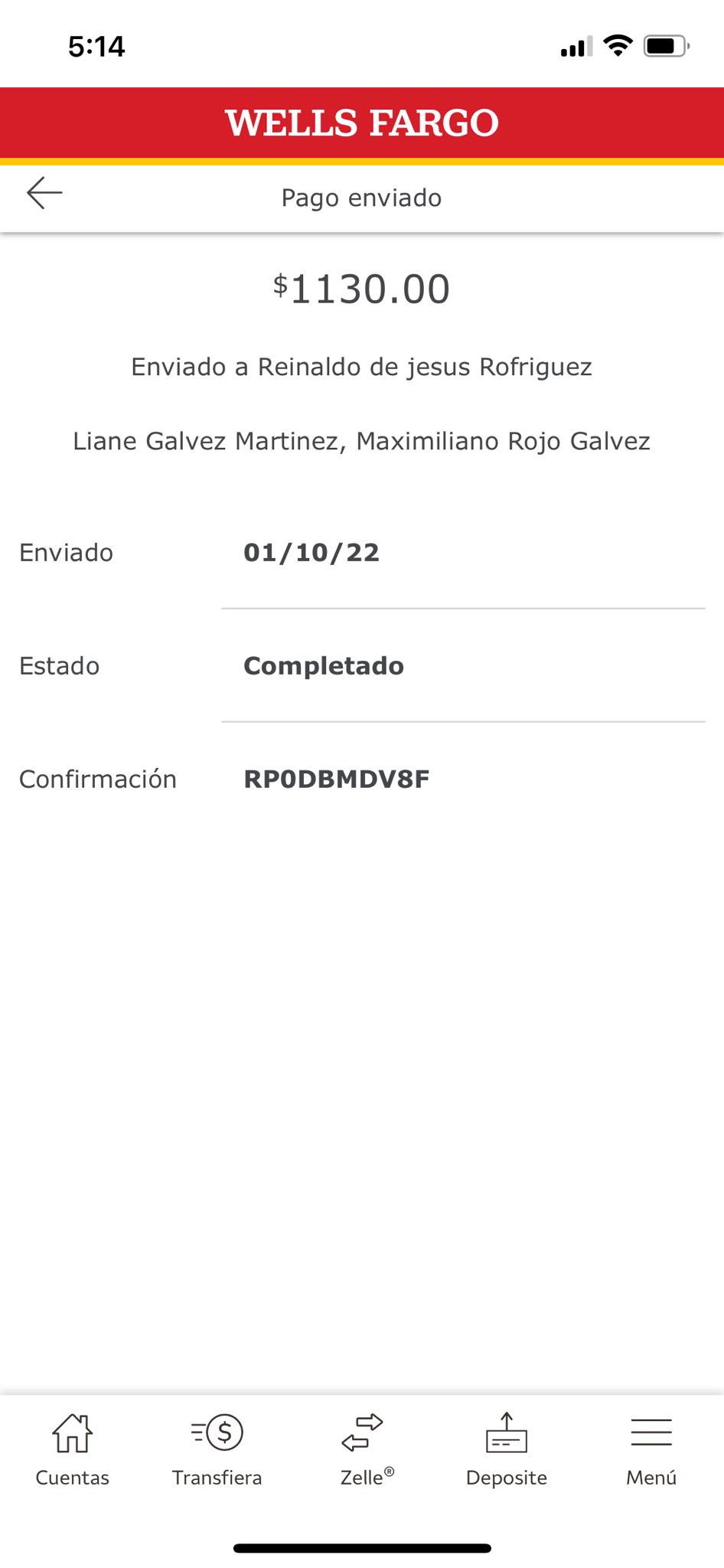Open Zelle from the bottom bar
Image resolution: width=724 pixels, height=1568 pixels.
363,1449
